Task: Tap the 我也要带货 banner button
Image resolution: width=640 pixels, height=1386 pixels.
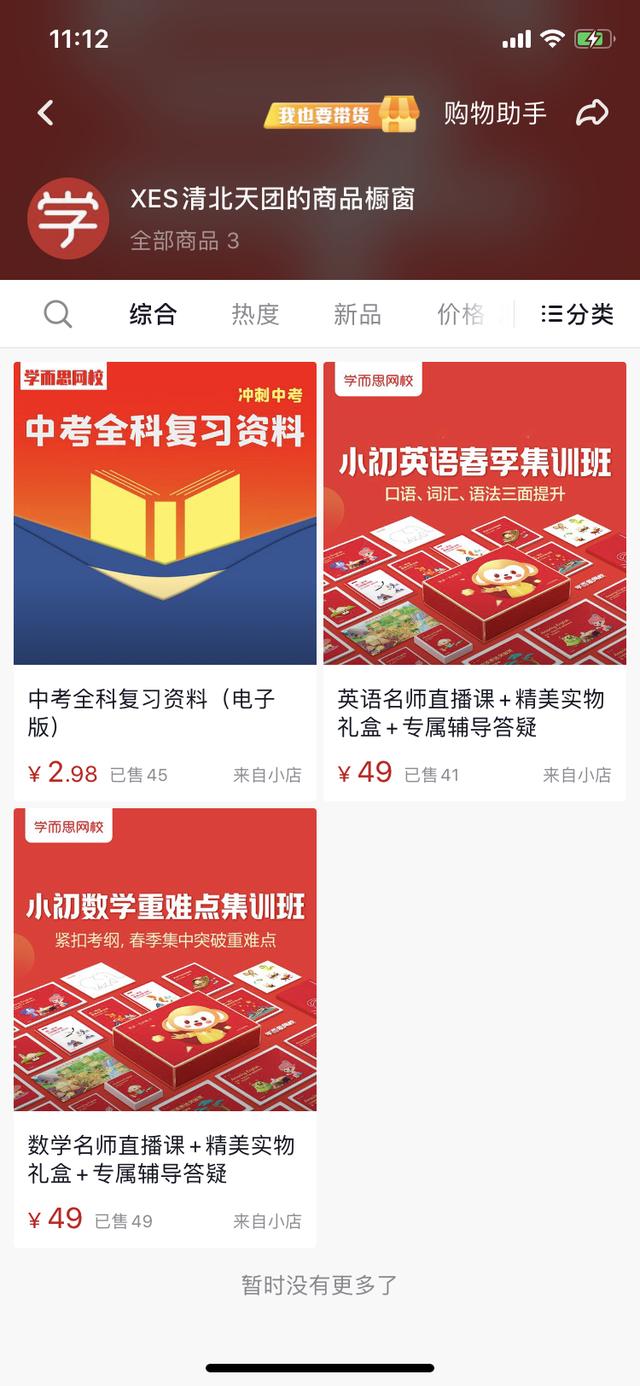Action: pos(341,114)
